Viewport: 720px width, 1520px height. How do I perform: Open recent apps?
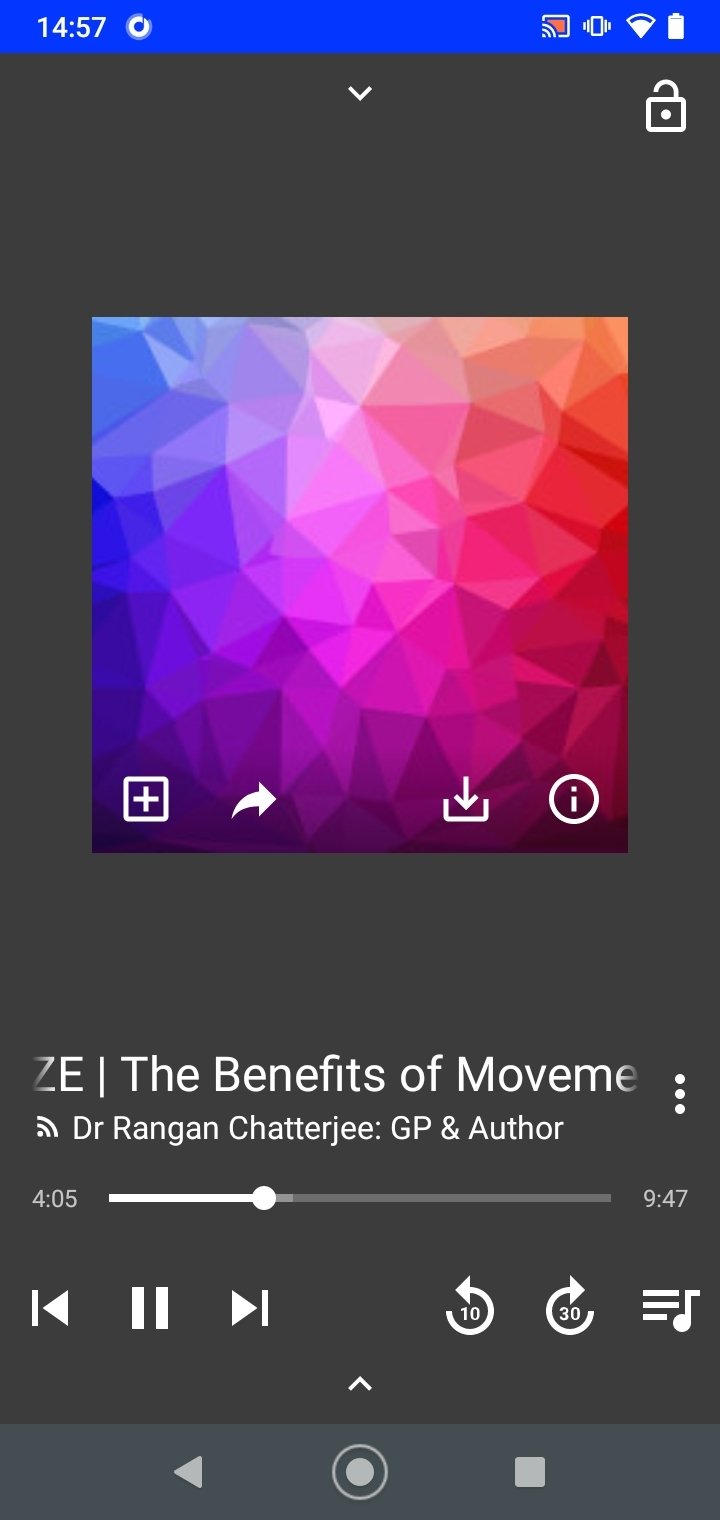tap(530, 1471)
